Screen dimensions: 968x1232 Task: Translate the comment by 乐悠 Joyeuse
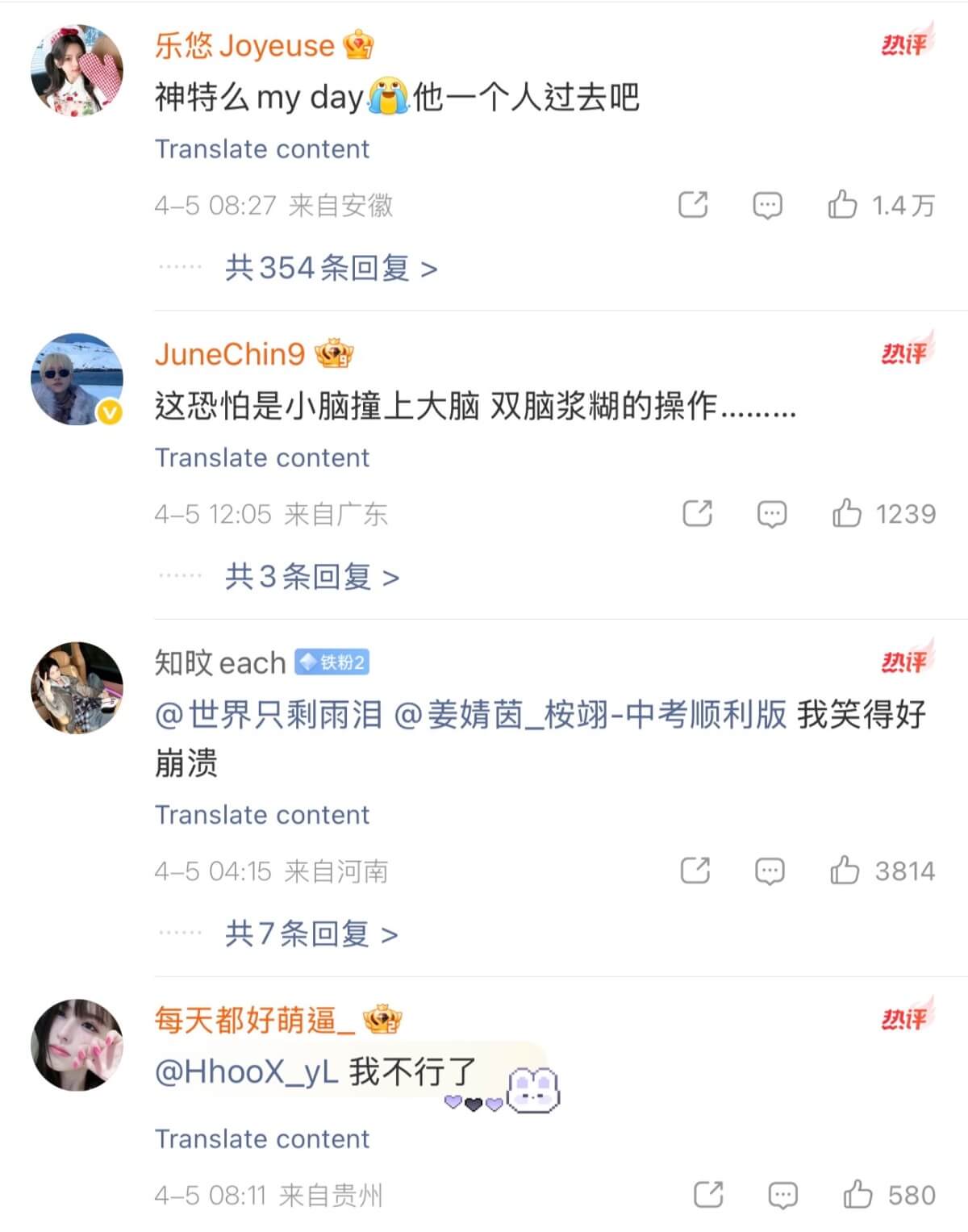(262, 149)
